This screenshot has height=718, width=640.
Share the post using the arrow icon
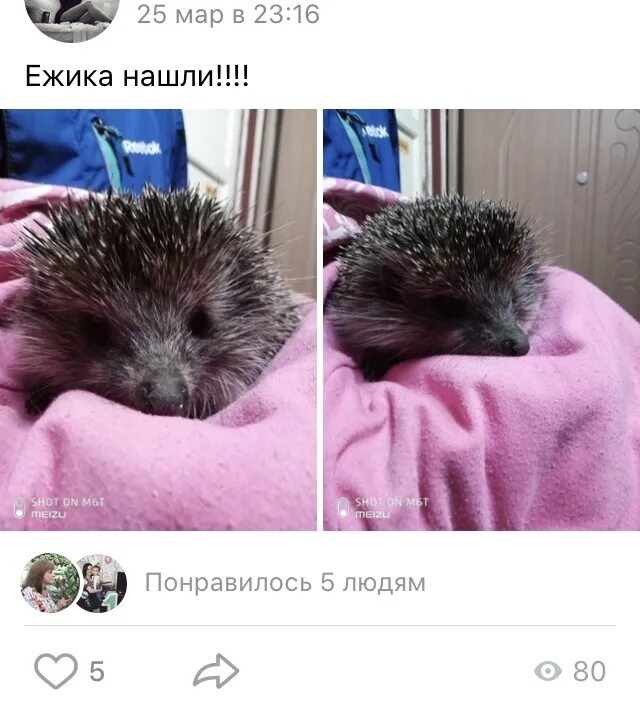(x=216, y=671)
